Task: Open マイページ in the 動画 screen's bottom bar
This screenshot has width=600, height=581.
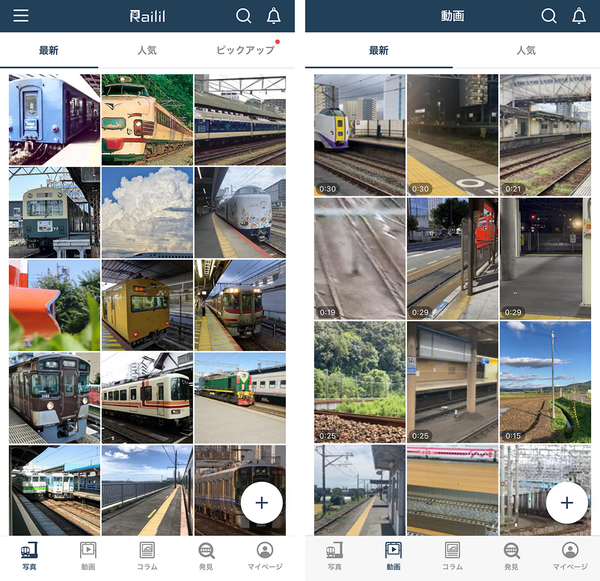Action: click(x=570, y=556)
